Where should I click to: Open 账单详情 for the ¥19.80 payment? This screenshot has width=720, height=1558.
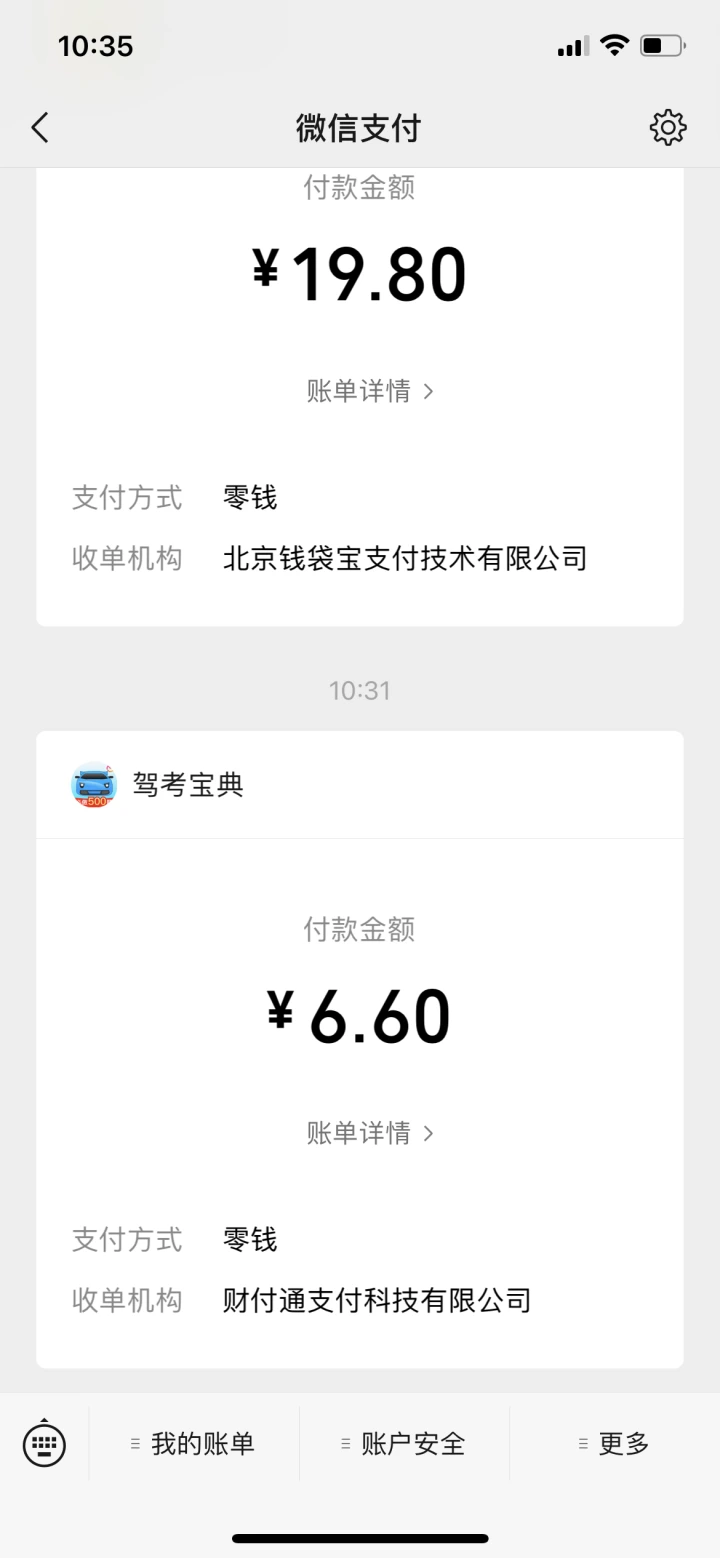point(370,391)
